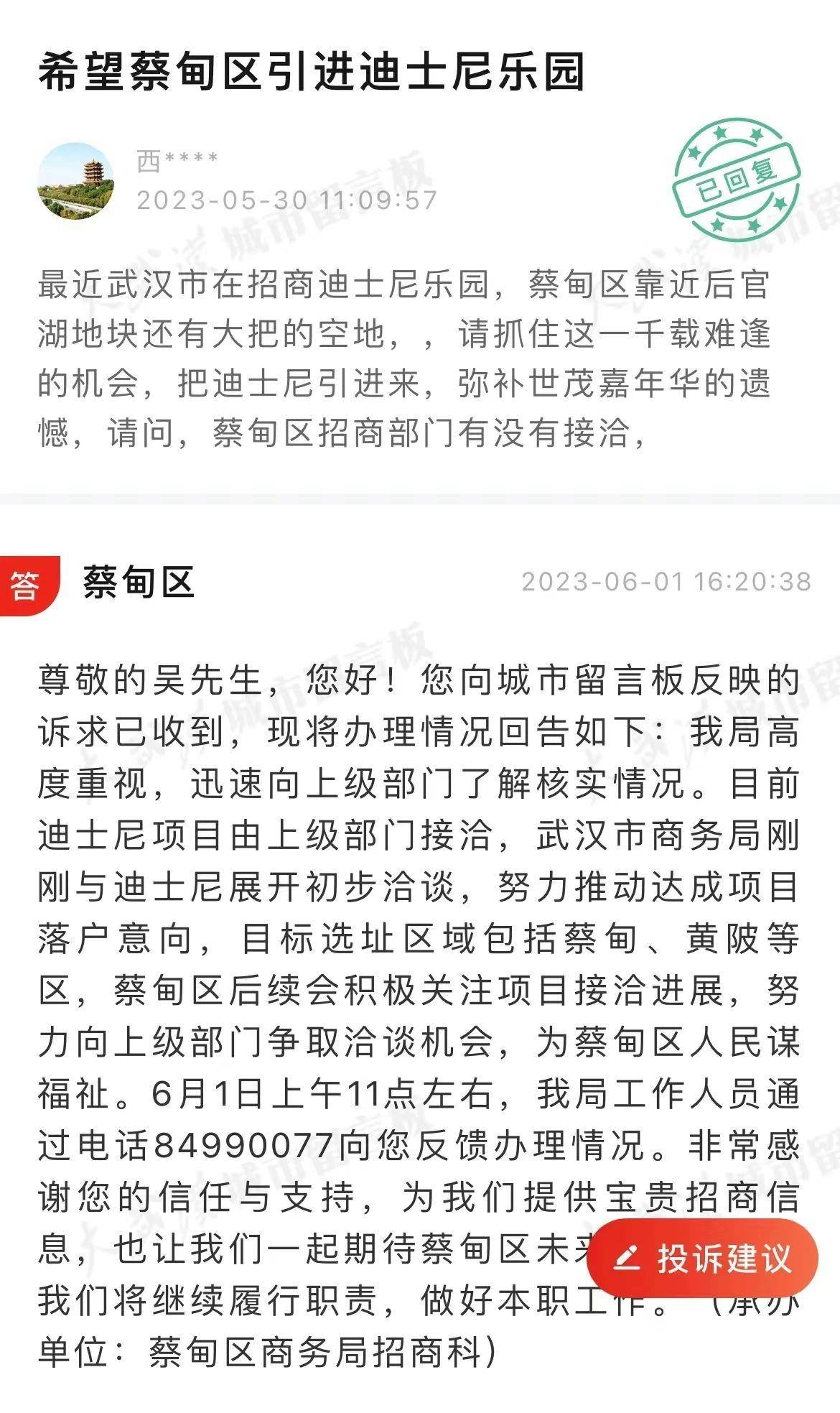
Task: Tap the 投诉建议 floating button
Action: 702,1258
